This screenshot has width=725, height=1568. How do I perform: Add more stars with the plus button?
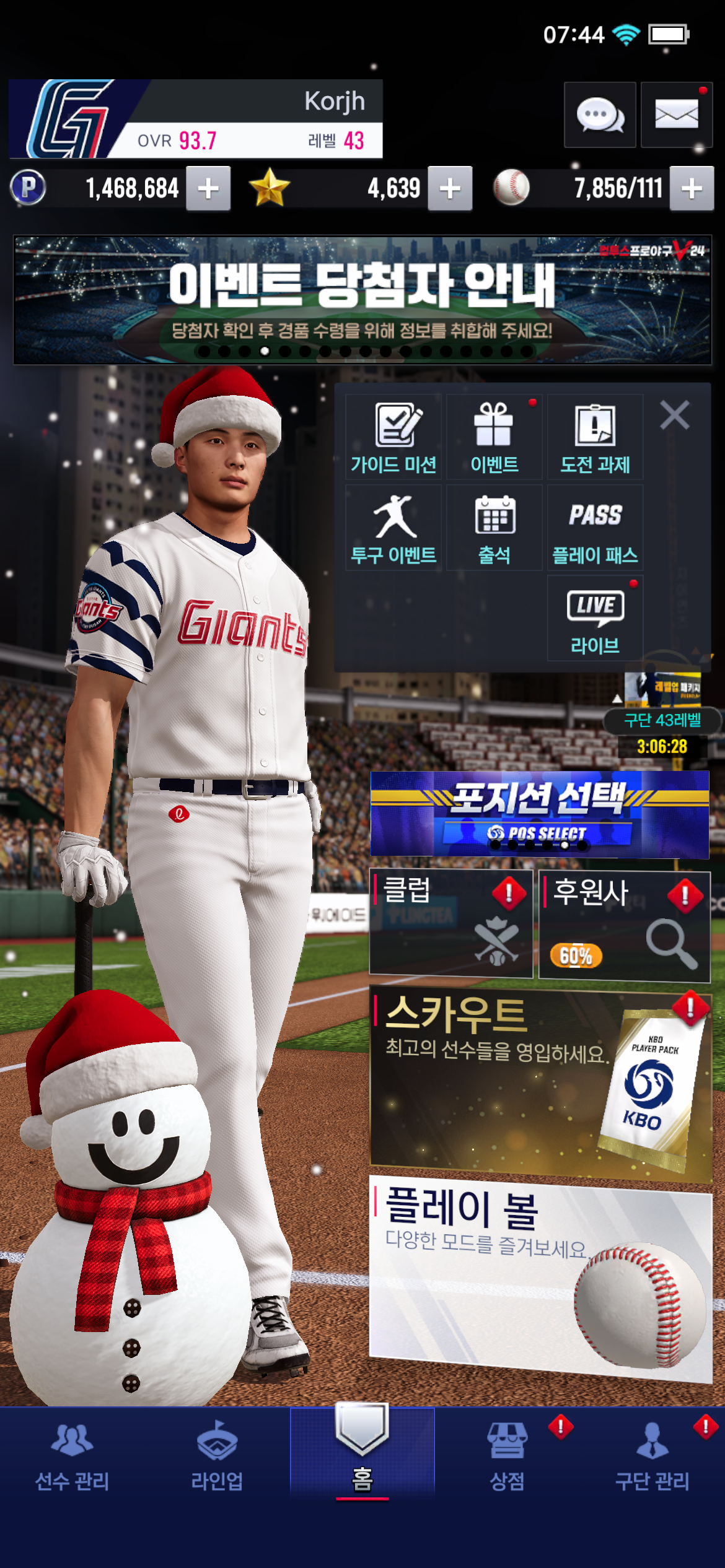click(450, 189)
